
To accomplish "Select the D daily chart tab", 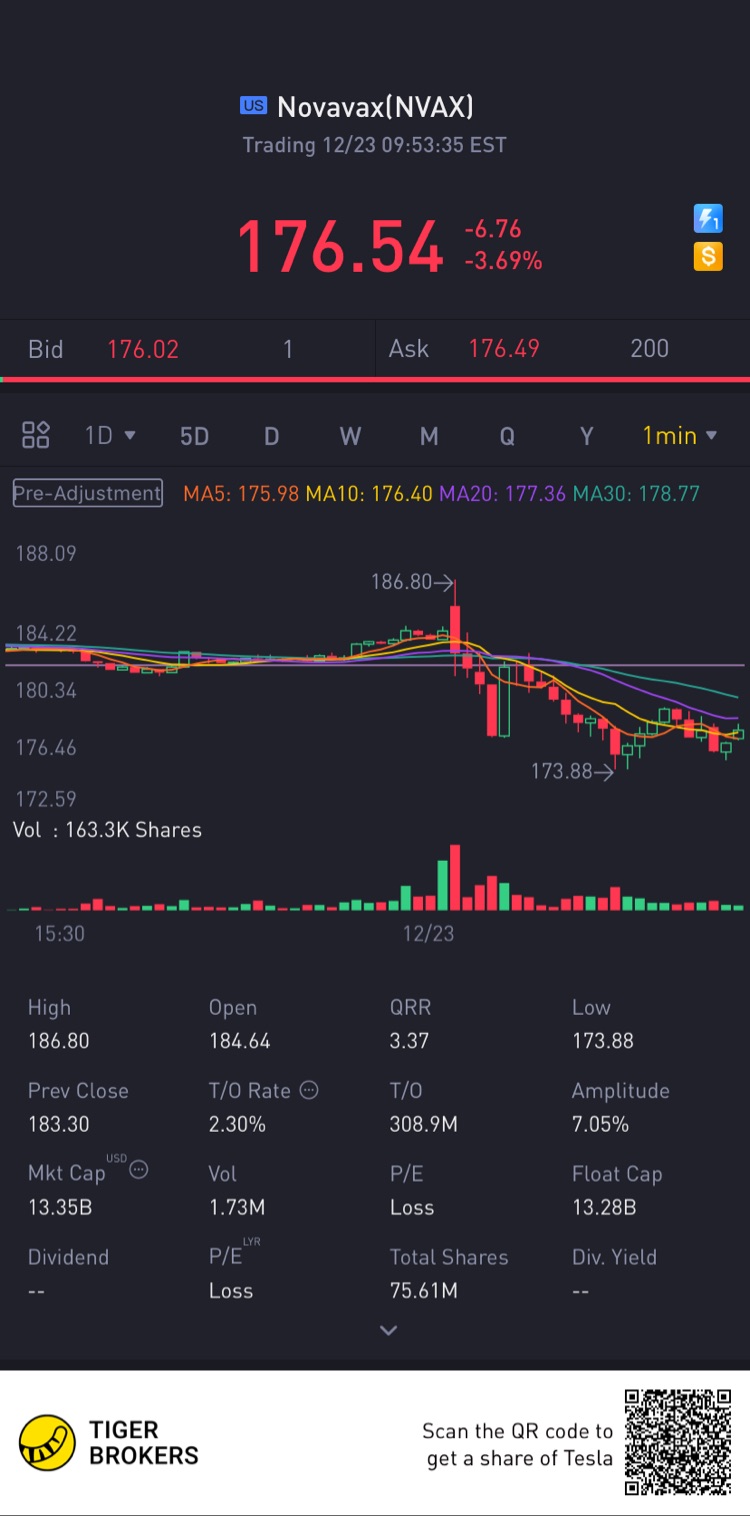I will [271, 436].
